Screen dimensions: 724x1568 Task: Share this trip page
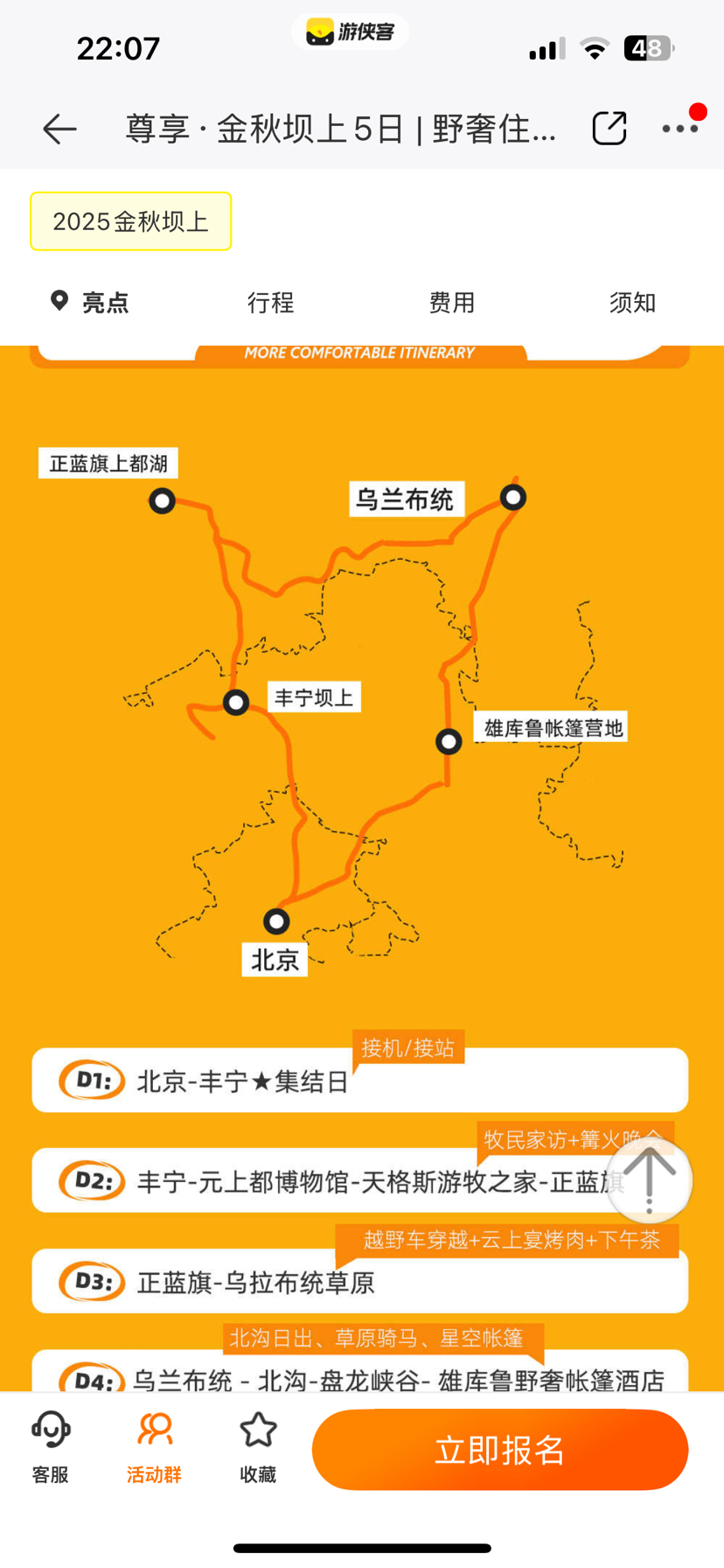609,129
